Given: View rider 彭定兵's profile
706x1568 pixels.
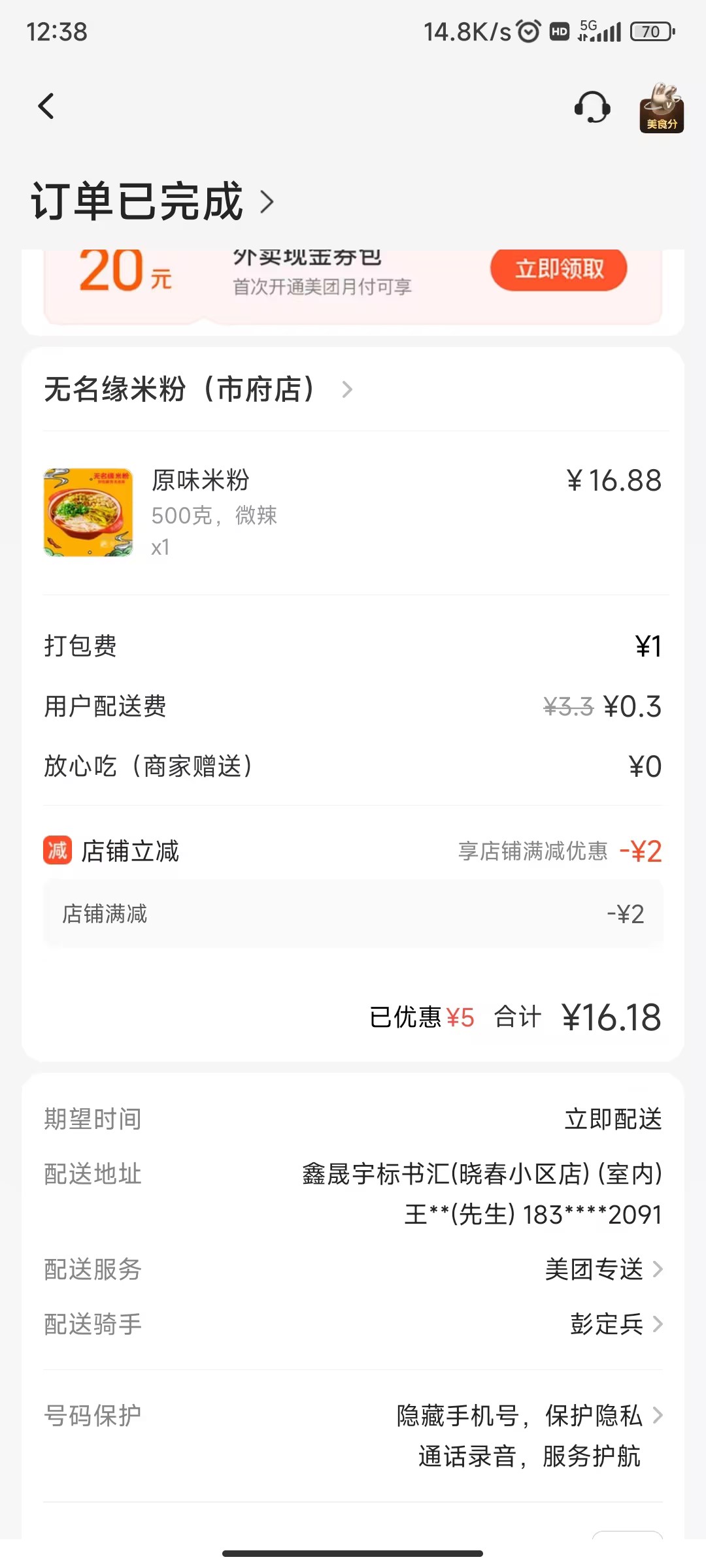Looking at the screenshot, I should click(615, 1324).
